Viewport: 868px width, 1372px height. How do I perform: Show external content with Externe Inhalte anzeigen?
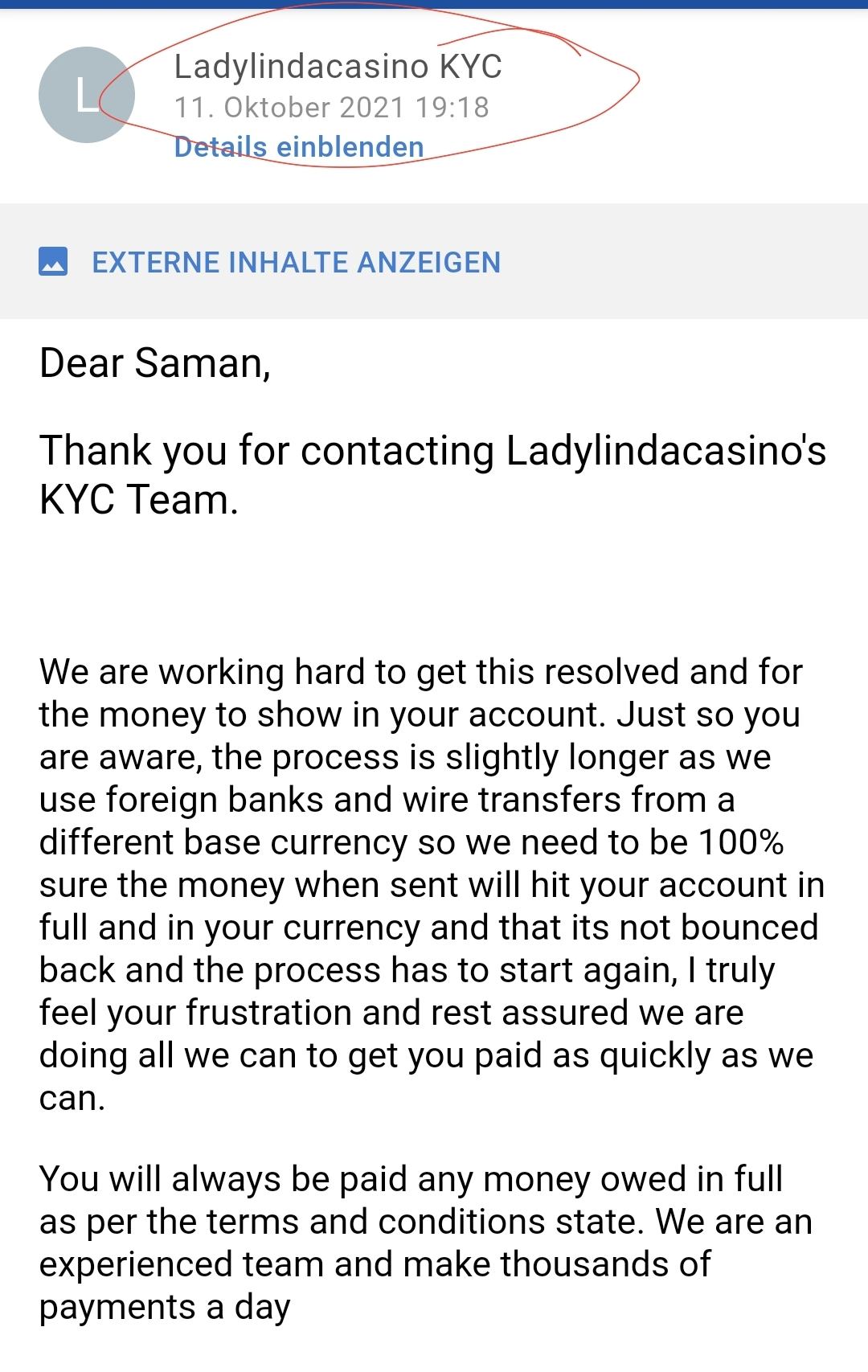click(296, 262)
